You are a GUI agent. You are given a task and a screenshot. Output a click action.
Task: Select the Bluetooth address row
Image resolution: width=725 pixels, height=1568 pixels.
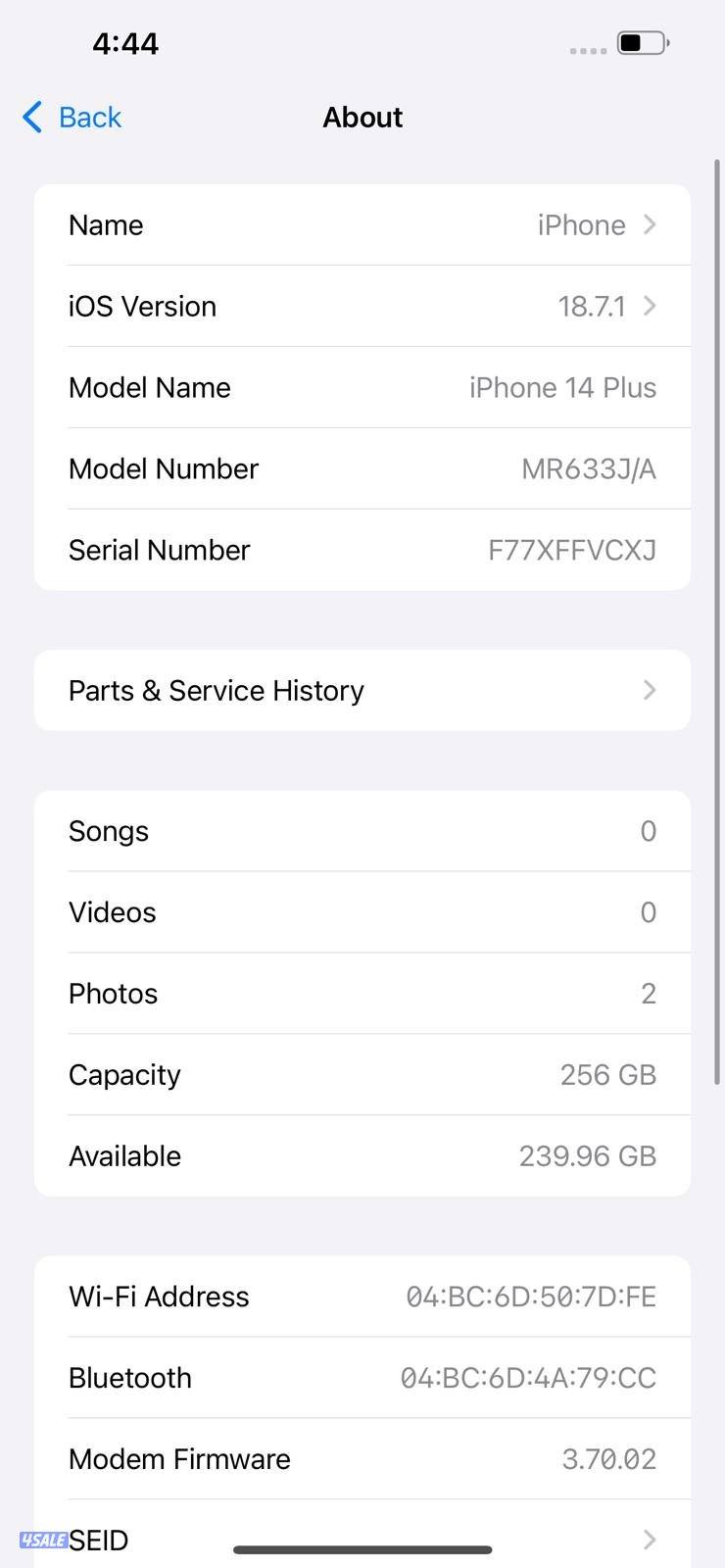(362, 1377)
